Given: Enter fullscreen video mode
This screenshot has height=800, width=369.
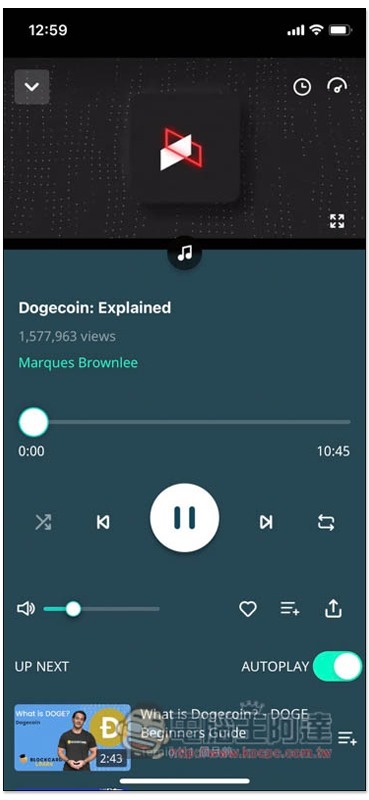Looking at the screenshot, I should (337, 221).
